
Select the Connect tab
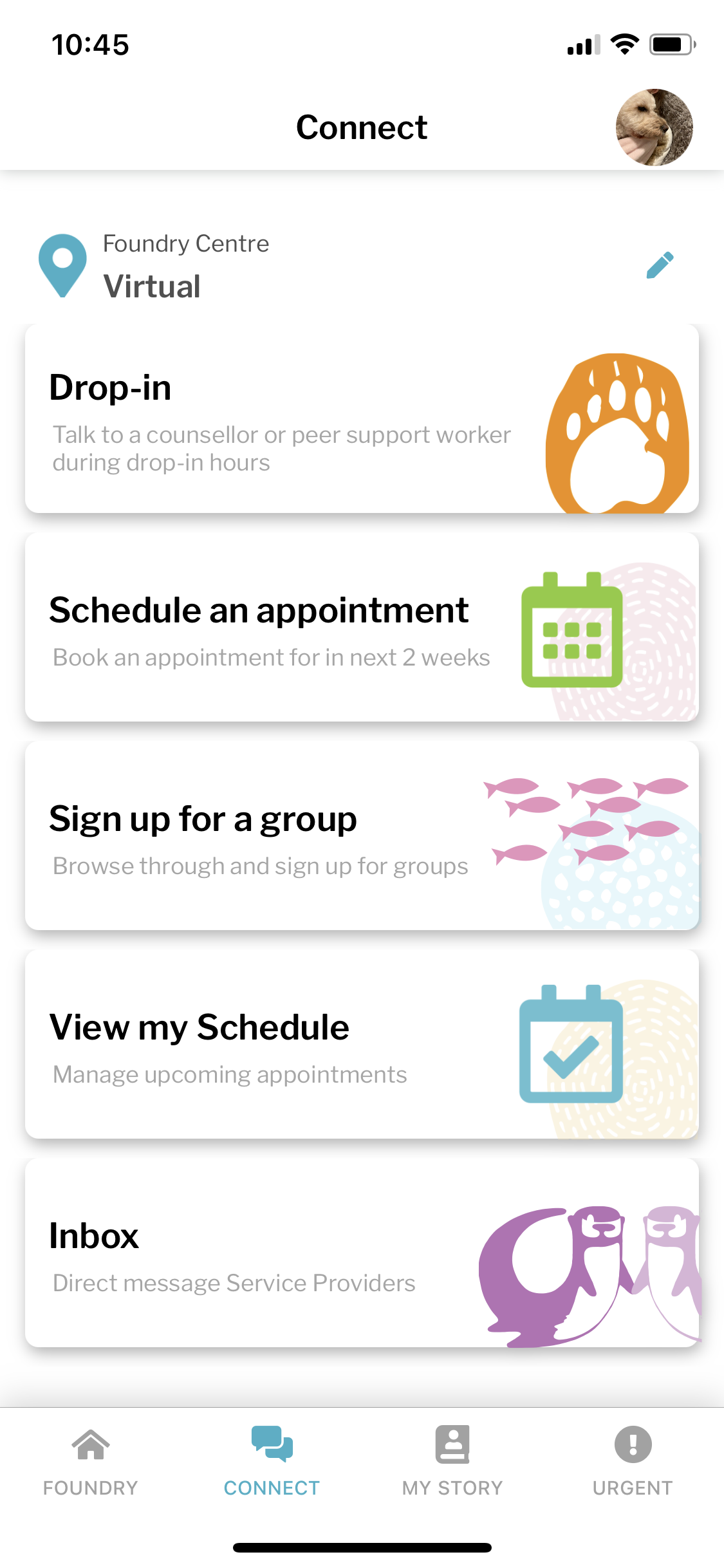click(x=272, y=1461)
